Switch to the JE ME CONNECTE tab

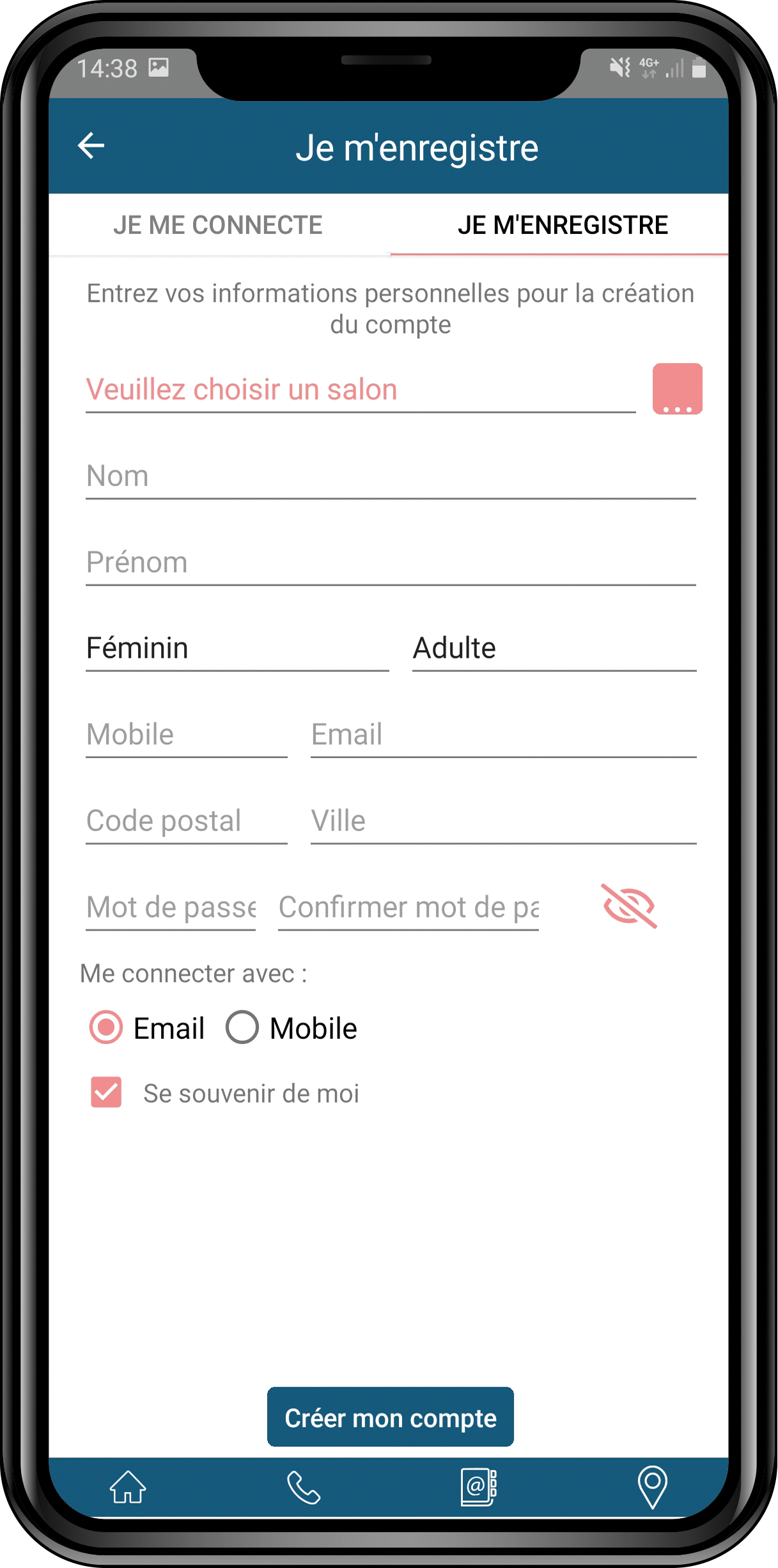[x=219, y=225]
